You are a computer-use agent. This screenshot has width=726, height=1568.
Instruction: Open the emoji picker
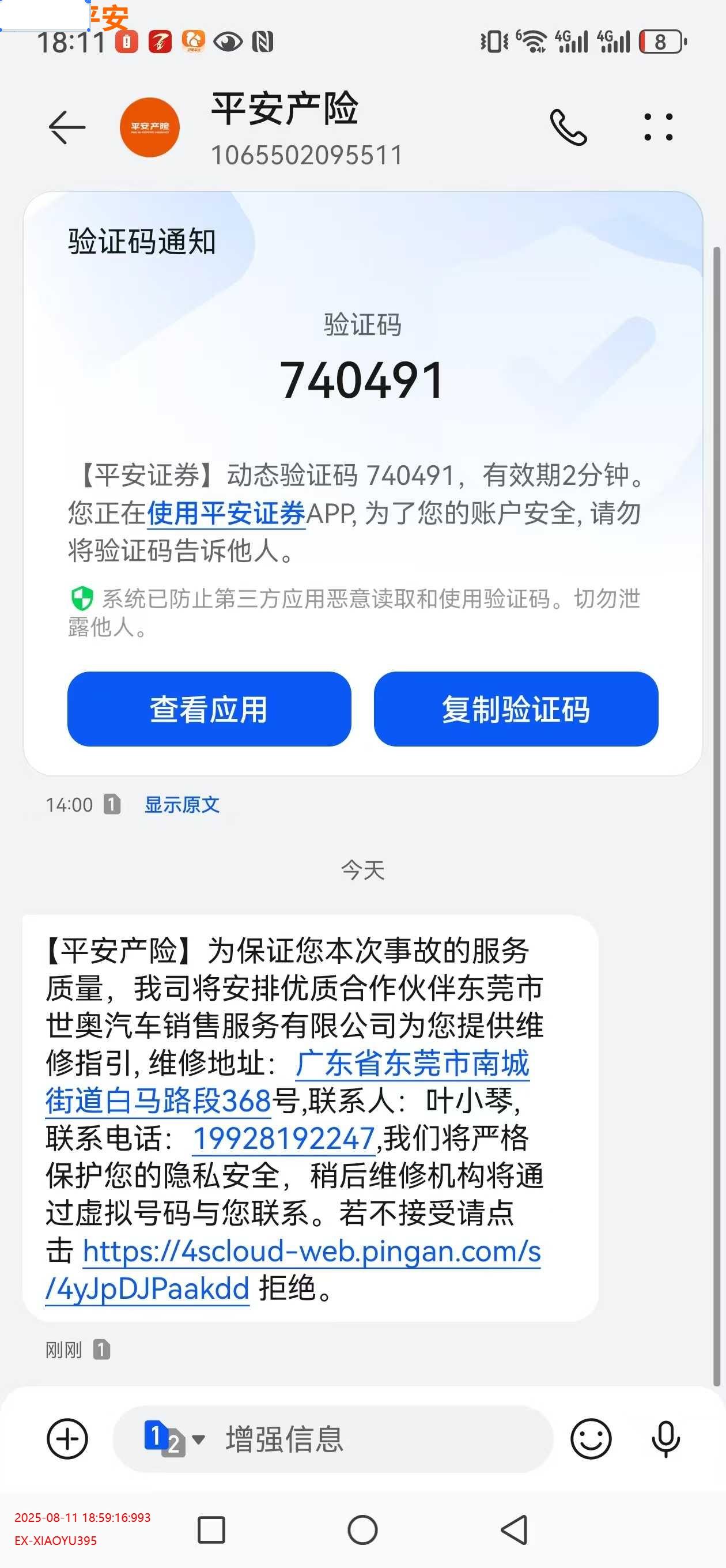tap(590, 1438)
